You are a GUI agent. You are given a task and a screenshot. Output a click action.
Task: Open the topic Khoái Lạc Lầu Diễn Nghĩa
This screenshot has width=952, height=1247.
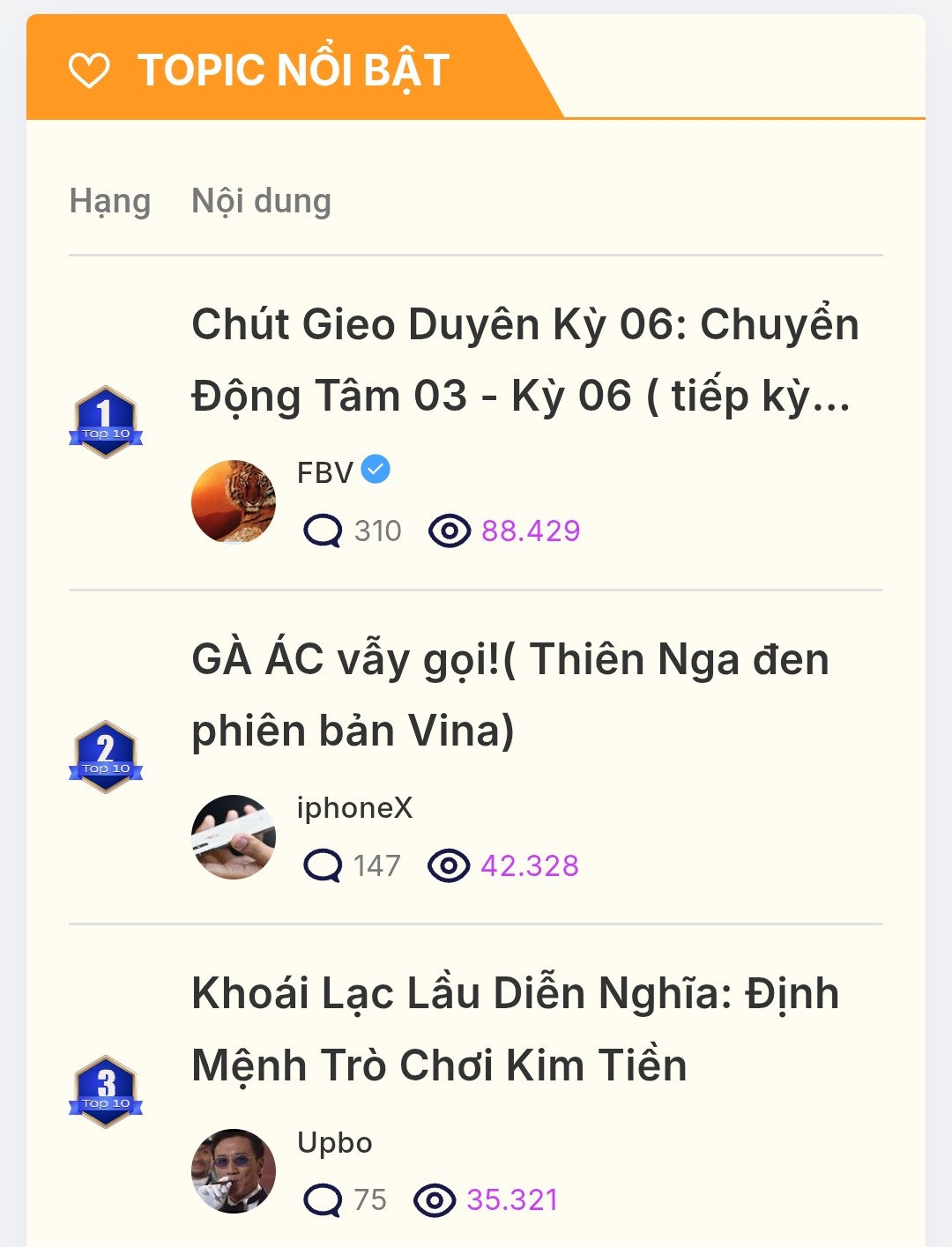(515, 1029)
